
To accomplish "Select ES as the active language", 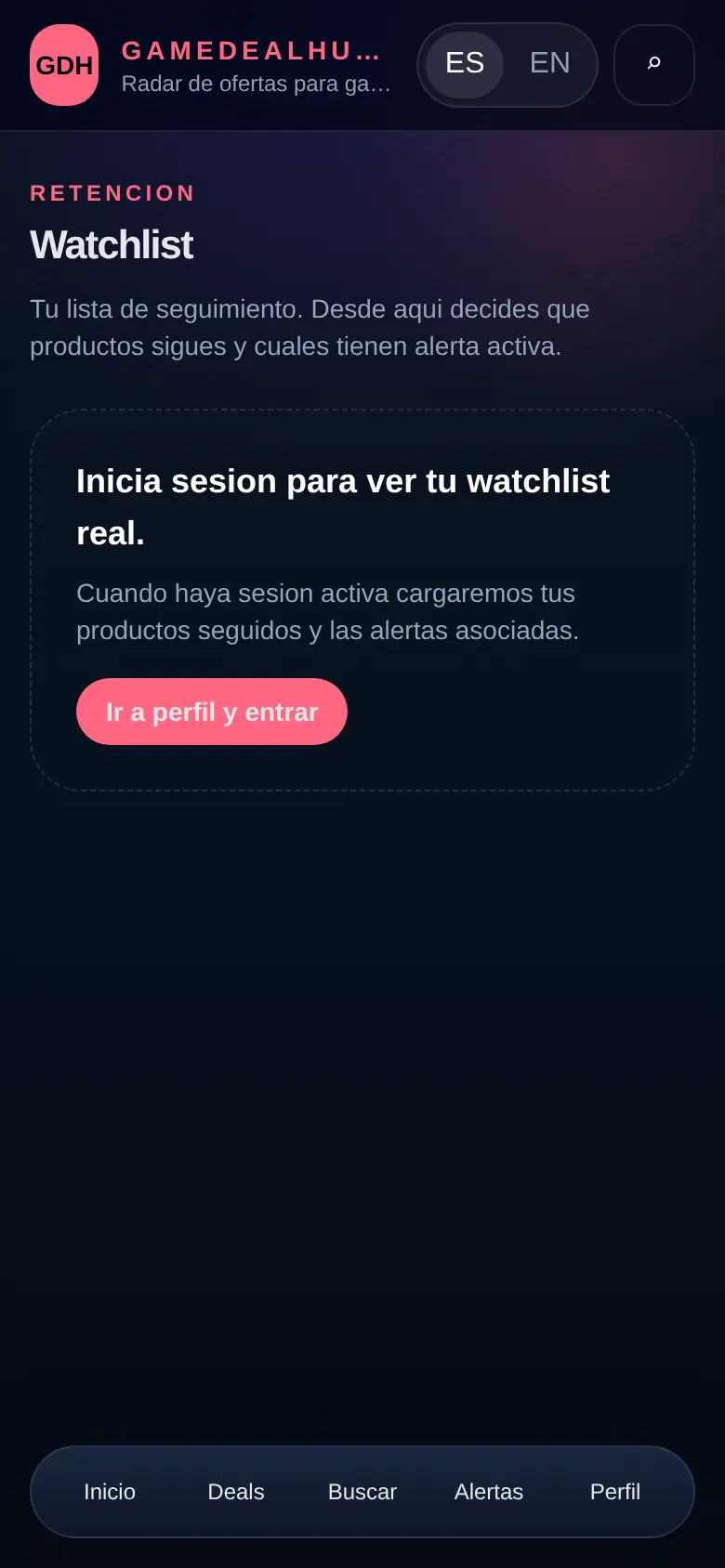I will 465,63.
